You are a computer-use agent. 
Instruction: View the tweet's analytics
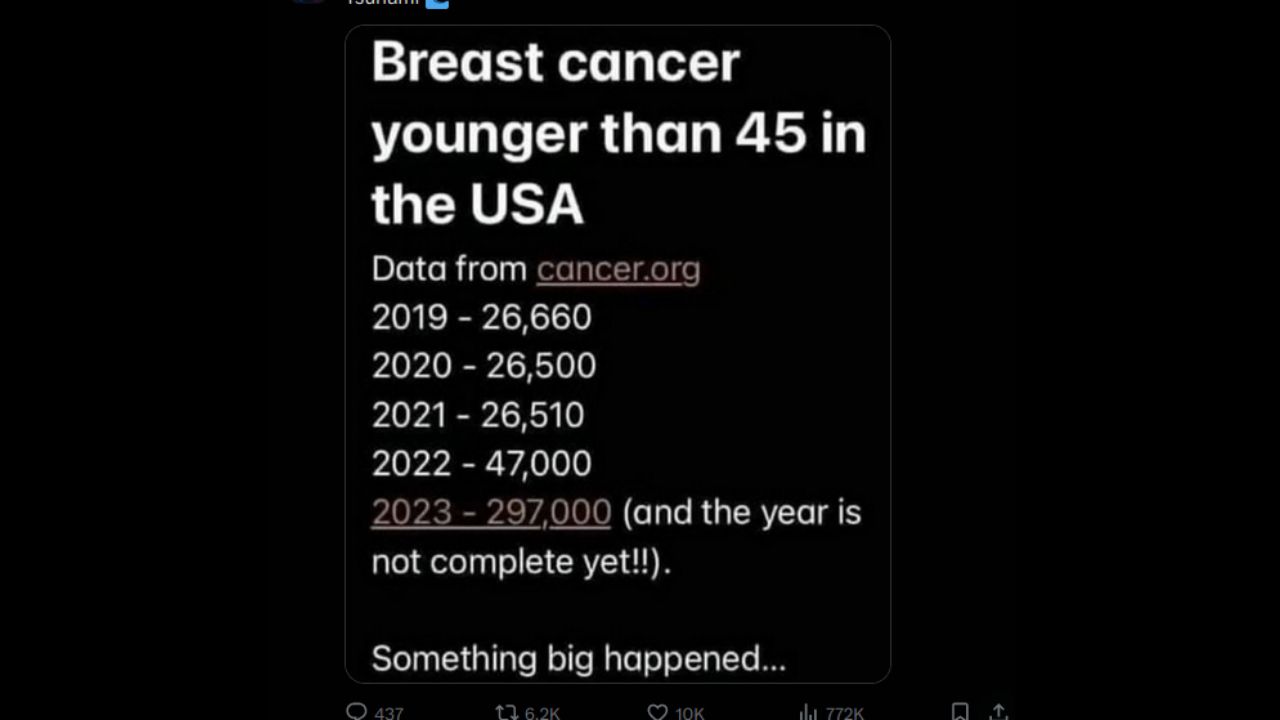[809, 711]
